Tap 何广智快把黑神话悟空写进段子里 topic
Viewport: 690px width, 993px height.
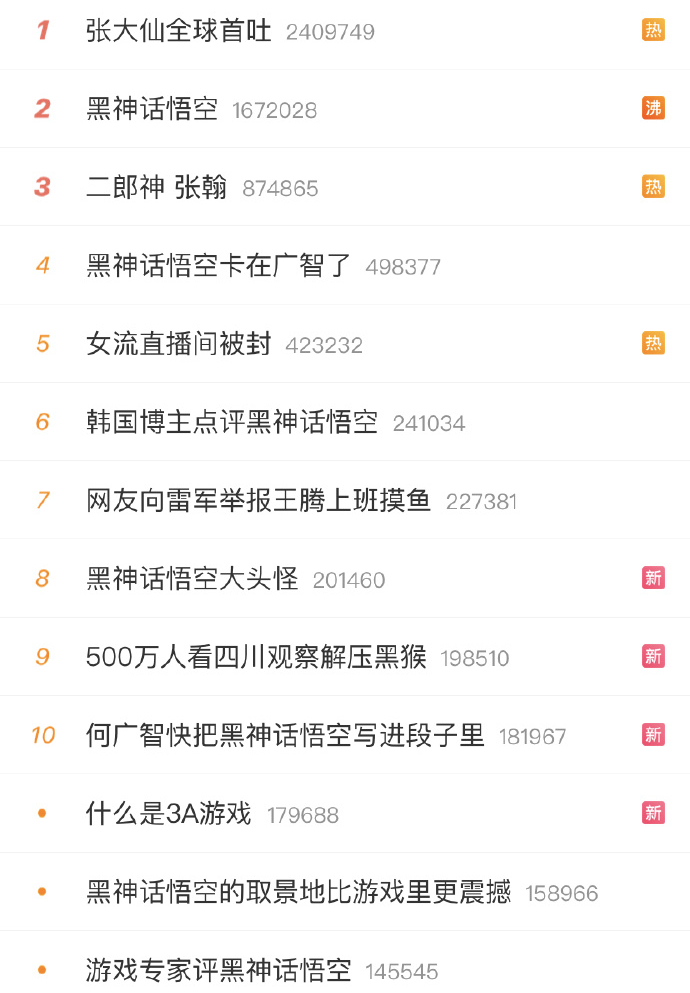pos(285,736)
